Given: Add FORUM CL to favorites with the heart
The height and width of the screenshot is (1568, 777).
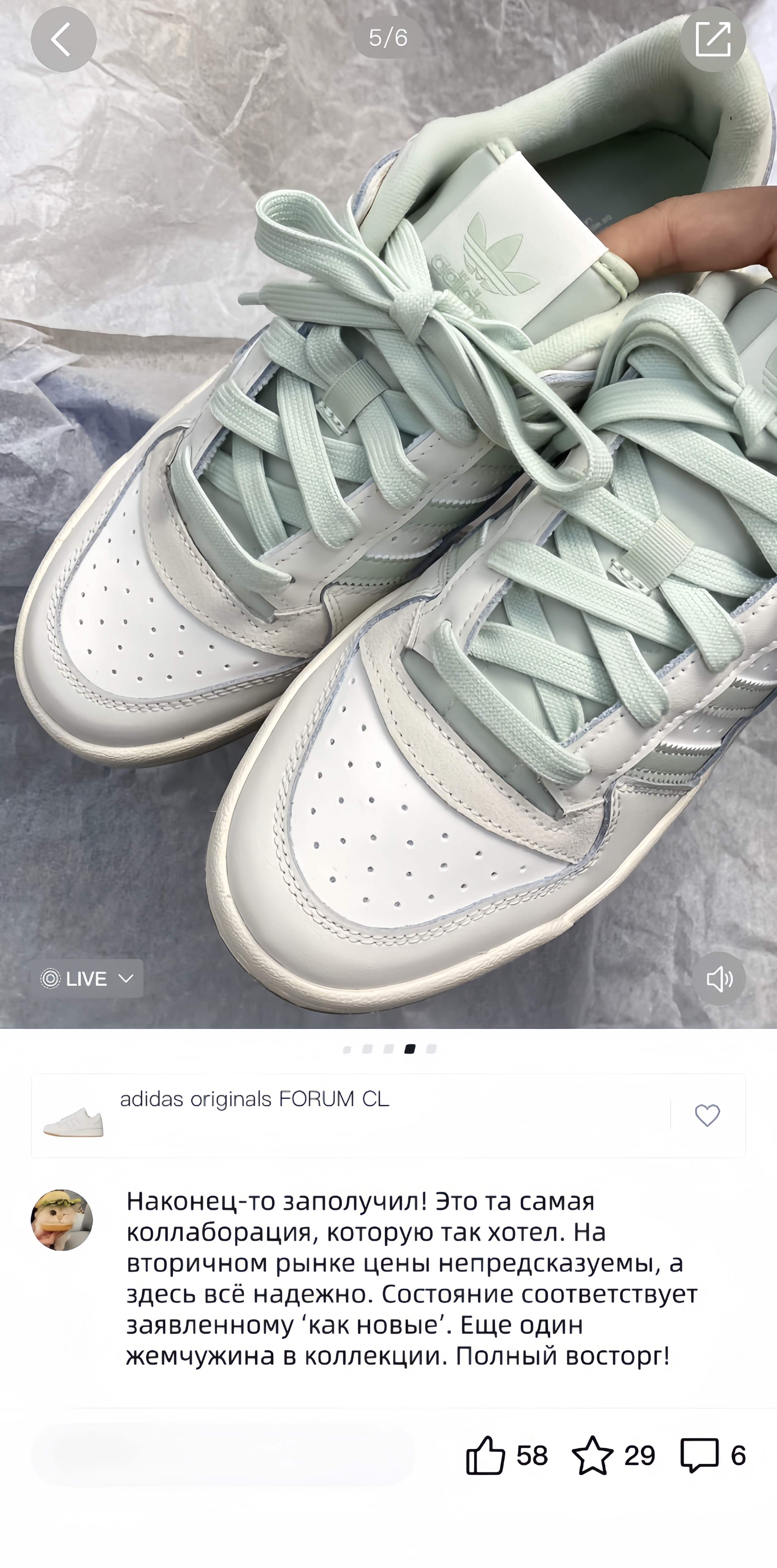Looking at the screenshot, I should pos(707,1115).
